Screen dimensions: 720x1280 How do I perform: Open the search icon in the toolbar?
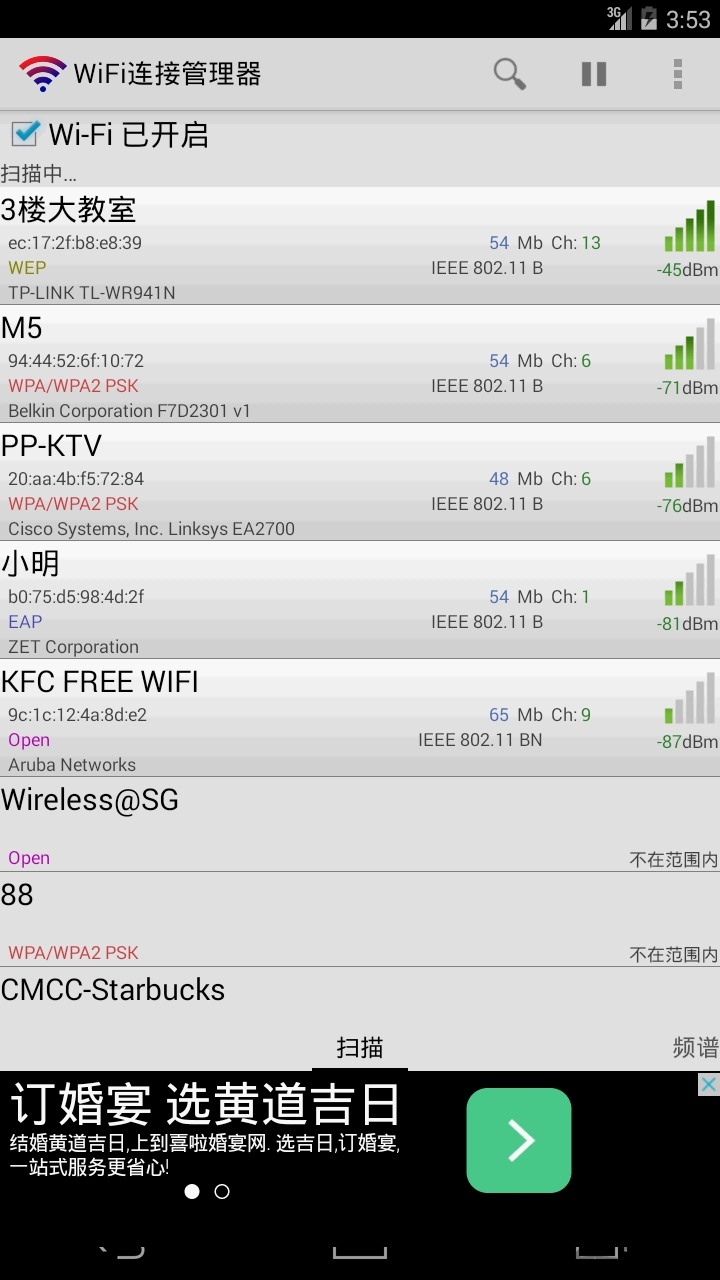coord(508,72)
